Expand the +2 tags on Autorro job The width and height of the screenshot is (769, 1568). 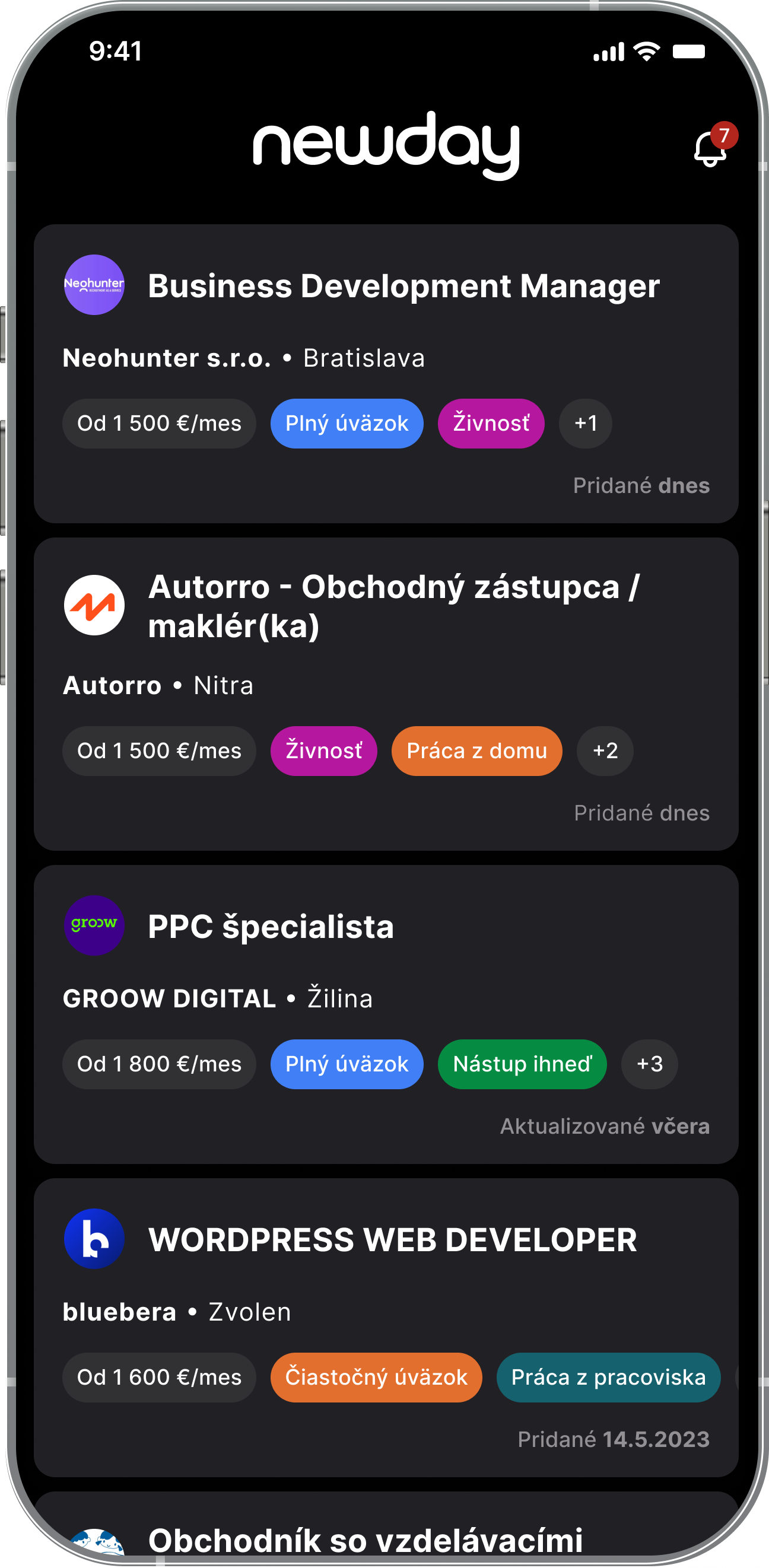click(x=605, y=751)
